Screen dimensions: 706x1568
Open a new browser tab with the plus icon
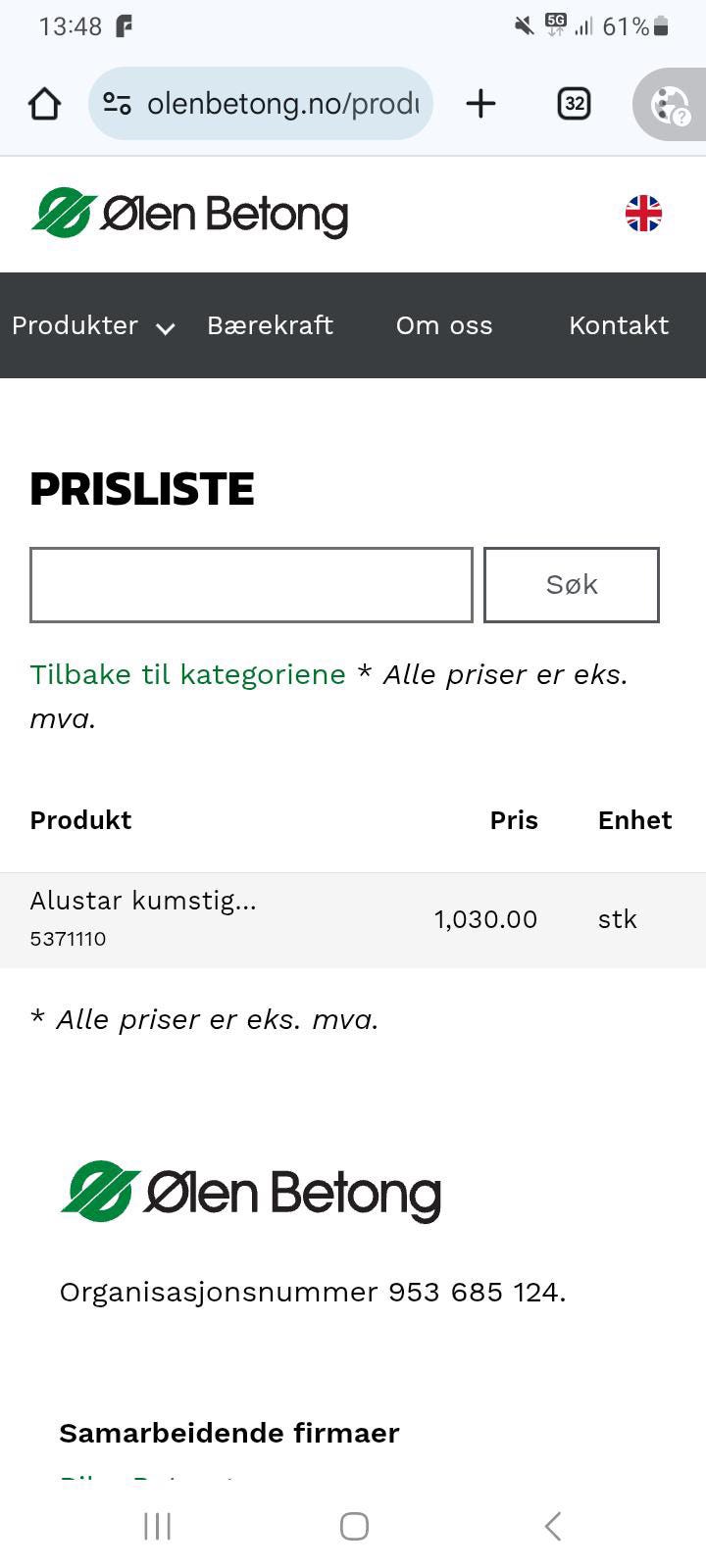480,102
